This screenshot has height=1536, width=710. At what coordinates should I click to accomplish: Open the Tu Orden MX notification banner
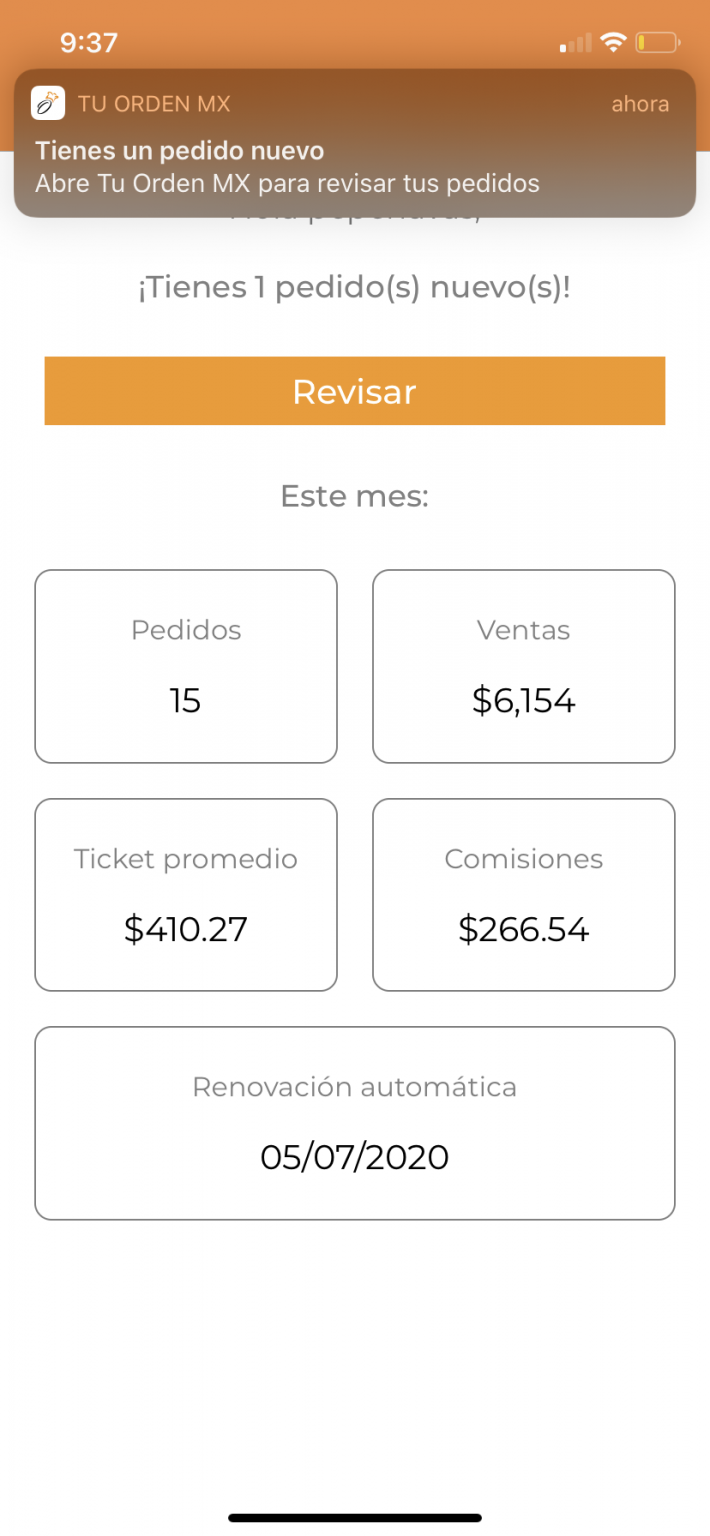[x=354, y=143]
